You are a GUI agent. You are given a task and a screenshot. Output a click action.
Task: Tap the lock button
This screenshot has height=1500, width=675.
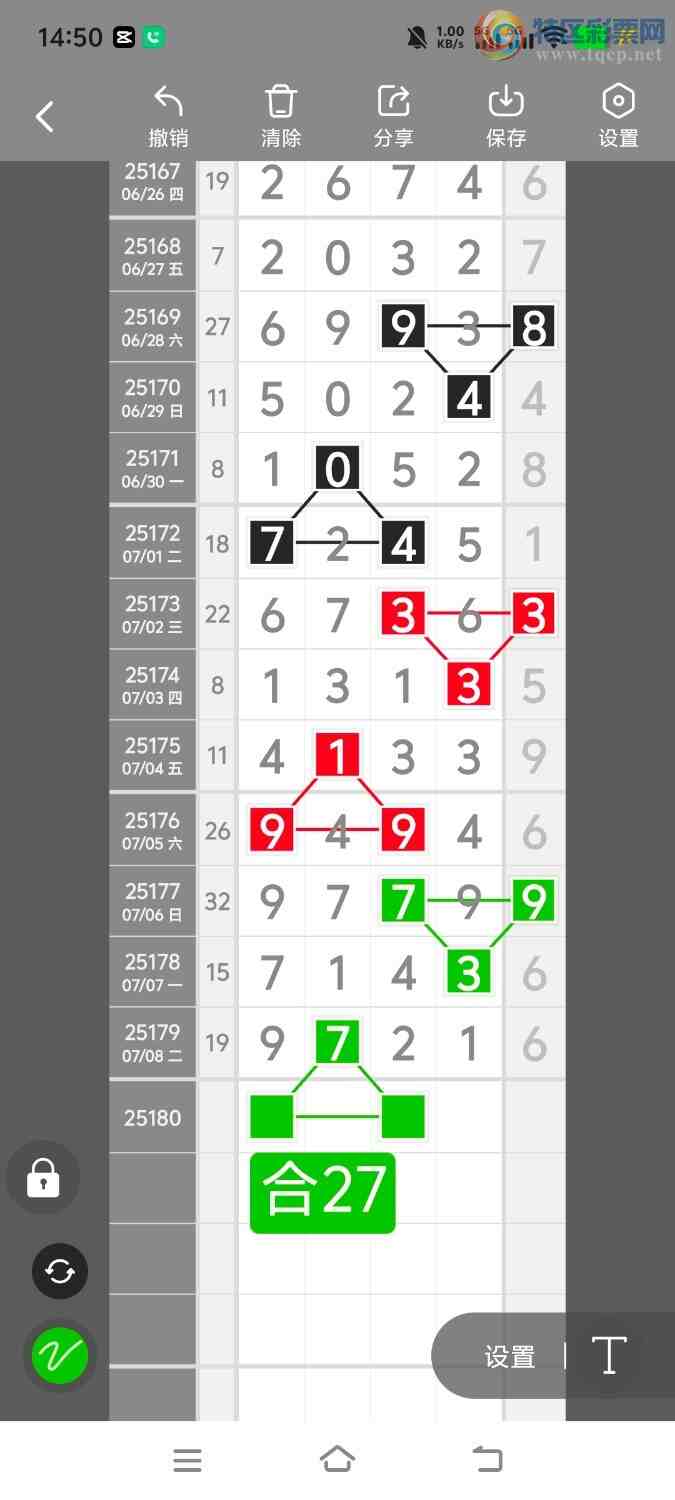tap(43, 1178)
